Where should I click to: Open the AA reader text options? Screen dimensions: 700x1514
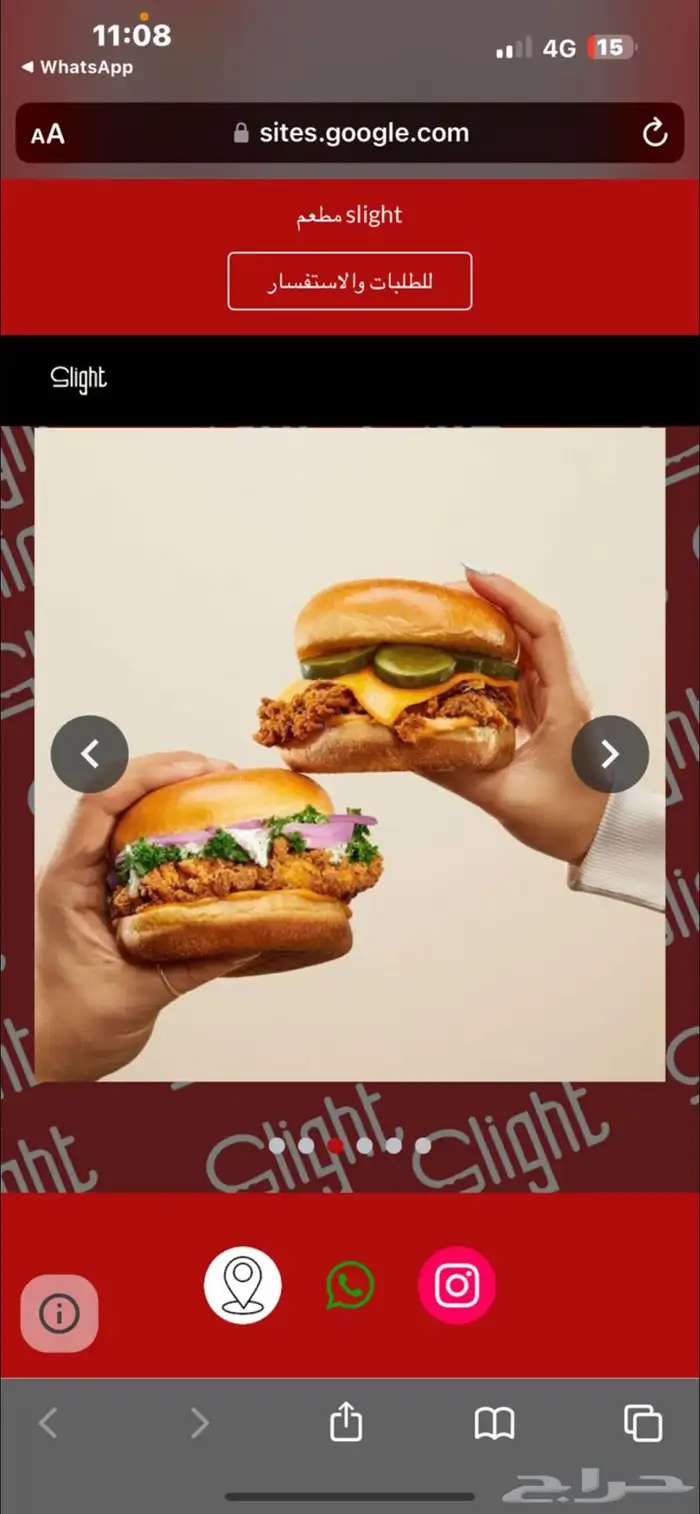pos(47,134)
